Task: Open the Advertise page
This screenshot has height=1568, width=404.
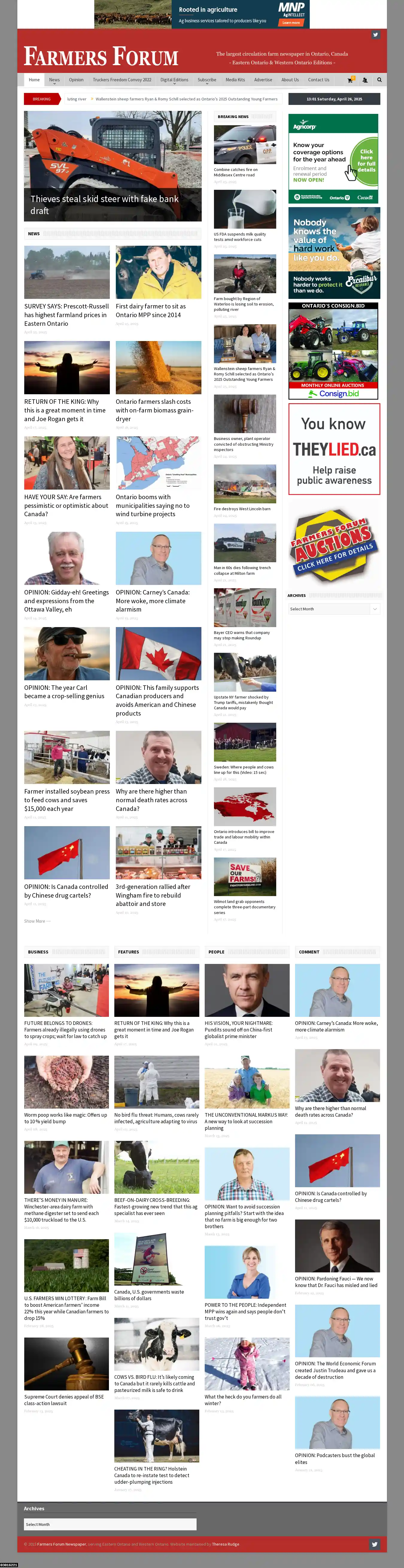Action: pos(263,80)
